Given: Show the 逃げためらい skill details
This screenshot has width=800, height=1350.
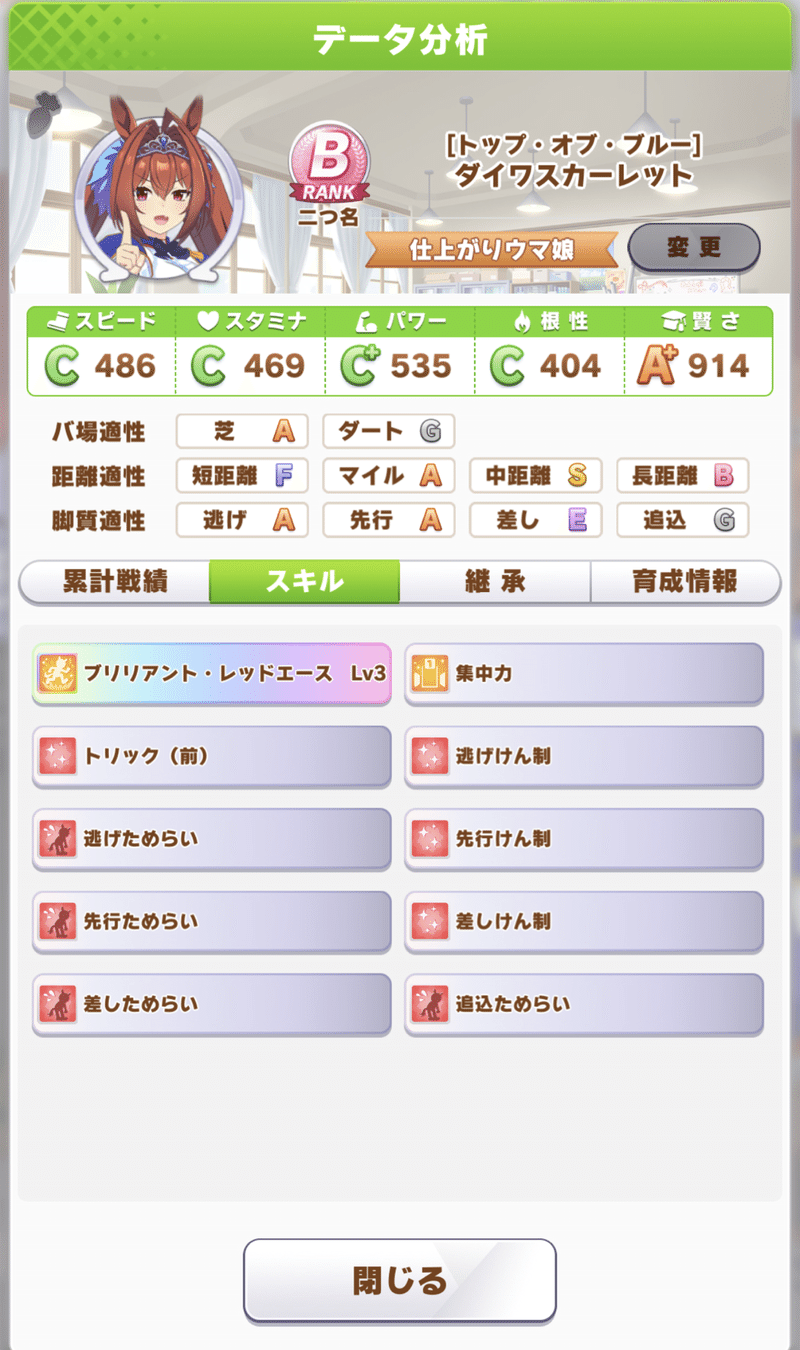Looking at the screenshot, I should pos(211,838).
